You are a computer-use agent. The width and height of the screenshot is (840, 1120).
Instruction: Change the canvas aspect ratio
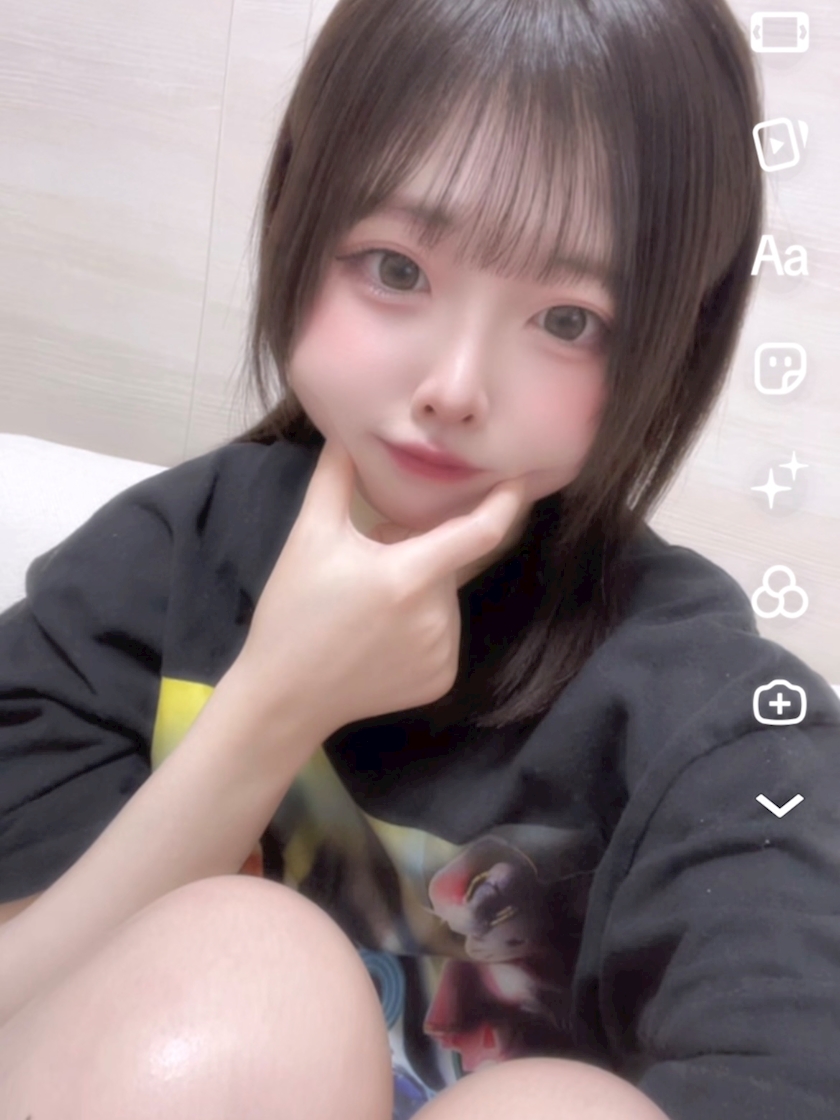click(779, 32)
